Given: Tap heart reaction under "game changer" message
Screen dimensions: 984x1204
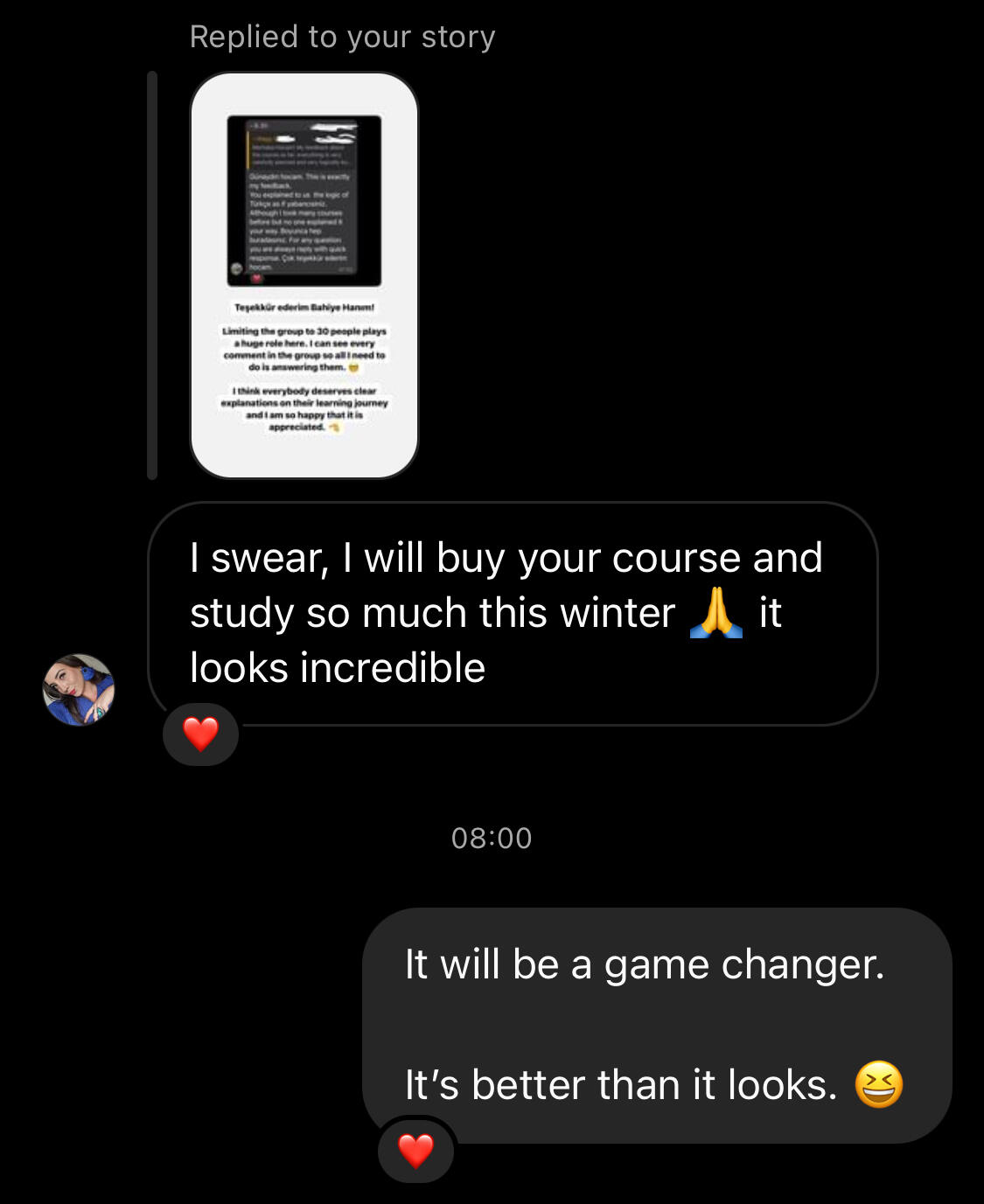Looking at the screenshot, I should [x=415, y=1151].
